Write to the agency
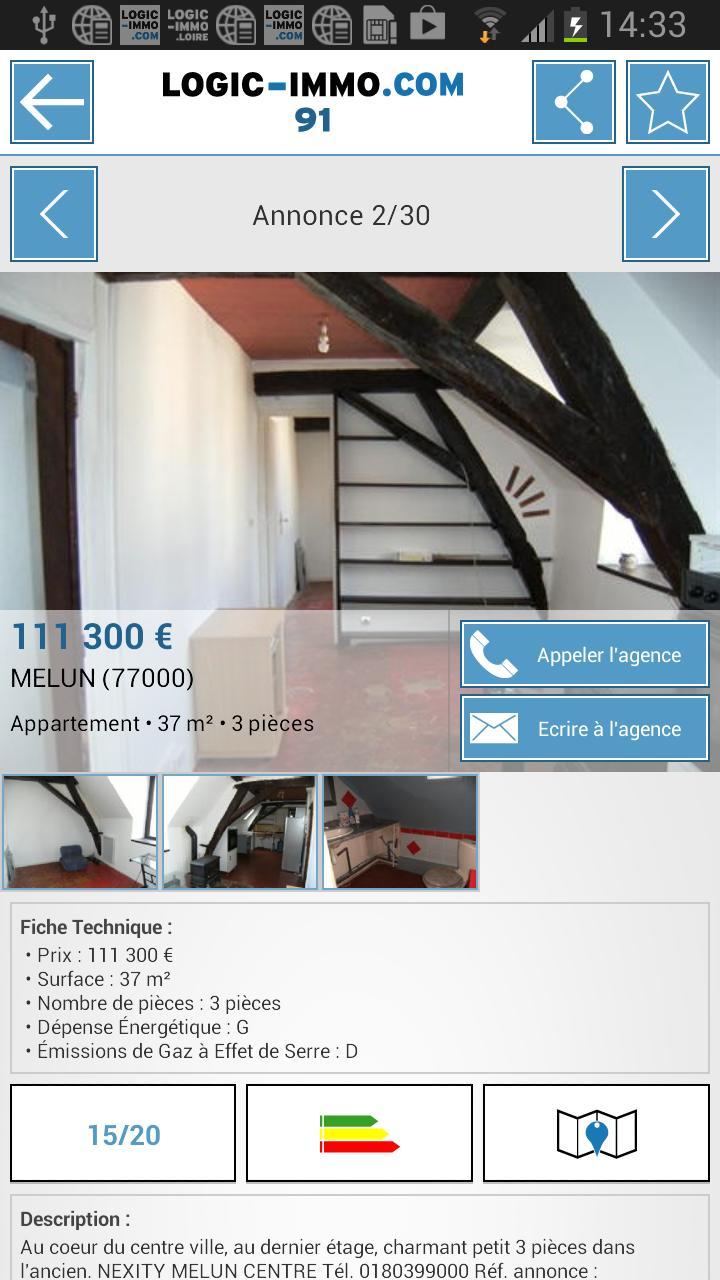The width and height of the screenshot is (720, 1280). (x=585, y=729)
